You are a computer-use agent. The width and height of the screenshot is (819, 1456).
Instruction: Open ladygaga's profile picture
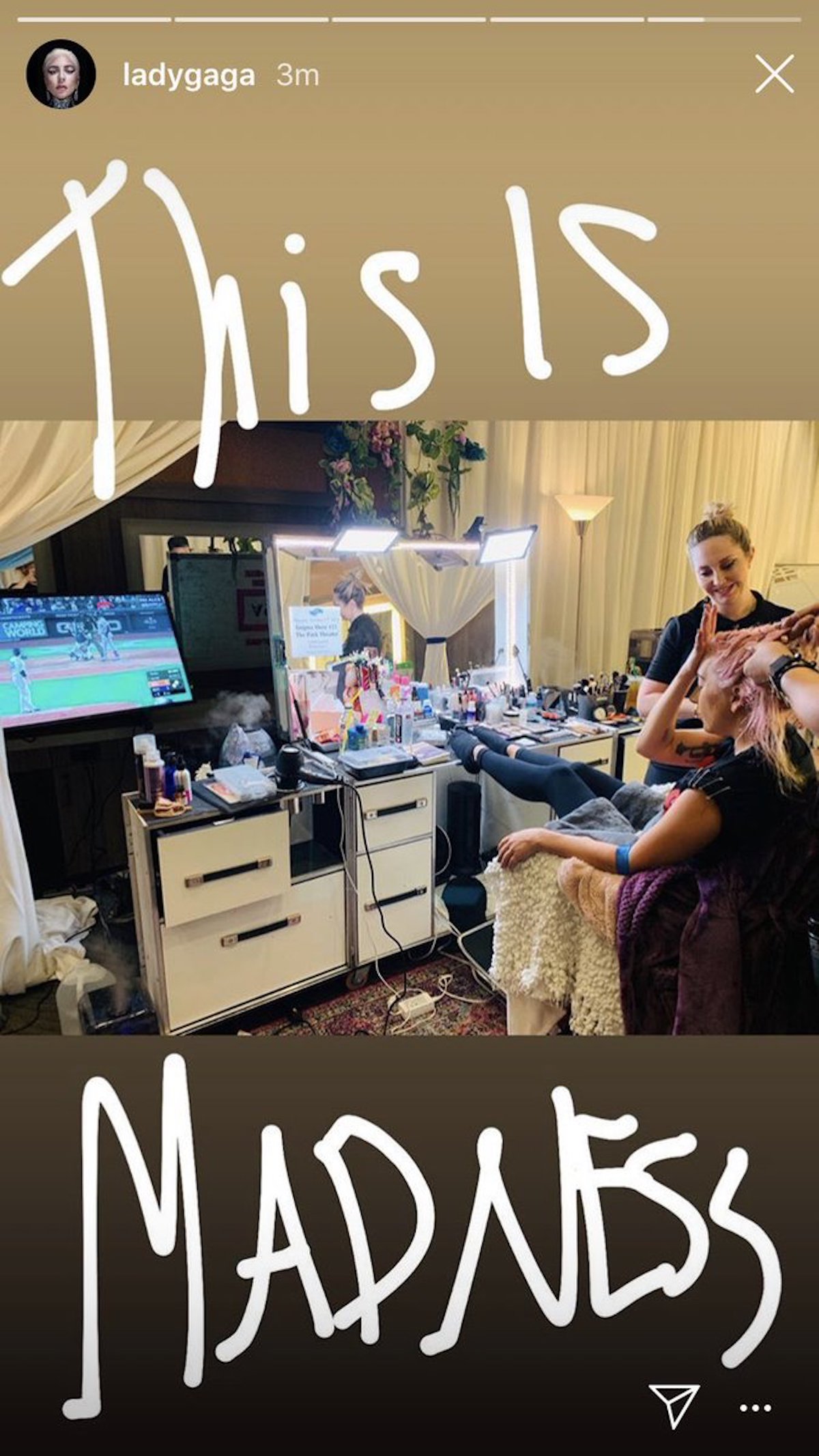pyautogui.click(x=61, y=74)
